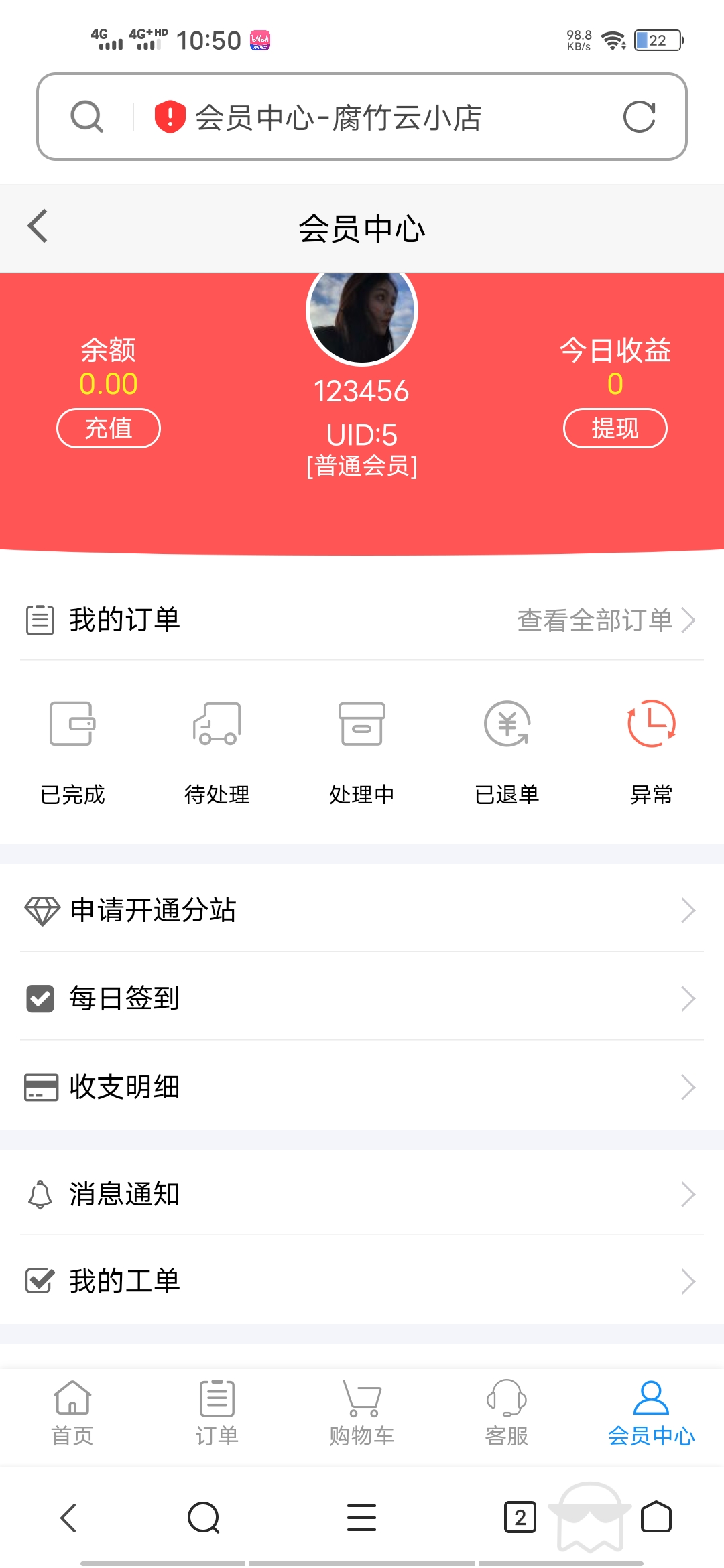Open the 消息通知 notification bell
Screen dimensions: 724x1568
(x=40, y=1193)
